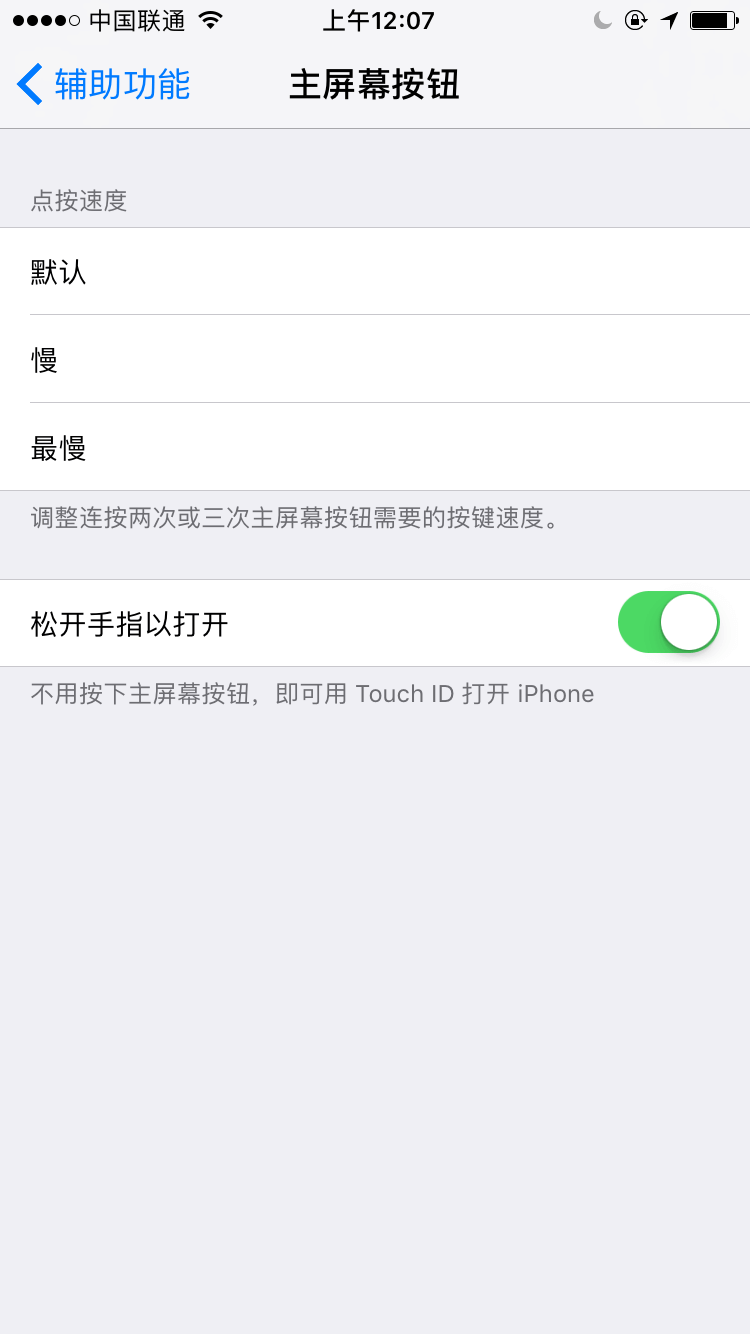Set click speed to 最慢
This screenshot has width=750, height=1334.
coord(375,447)
